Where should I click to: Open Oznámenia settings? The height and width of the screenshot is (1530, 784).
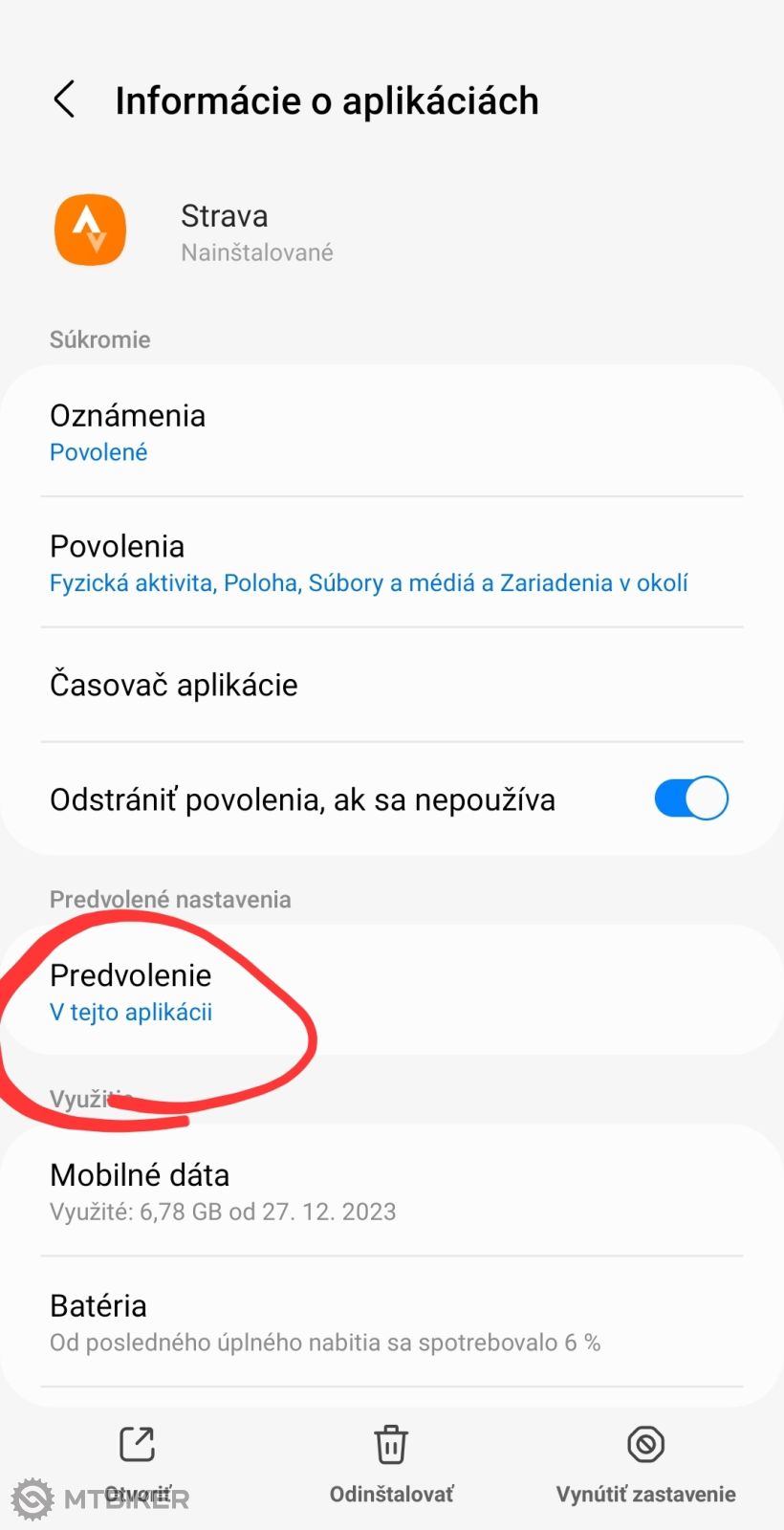[x=392, y=432]
